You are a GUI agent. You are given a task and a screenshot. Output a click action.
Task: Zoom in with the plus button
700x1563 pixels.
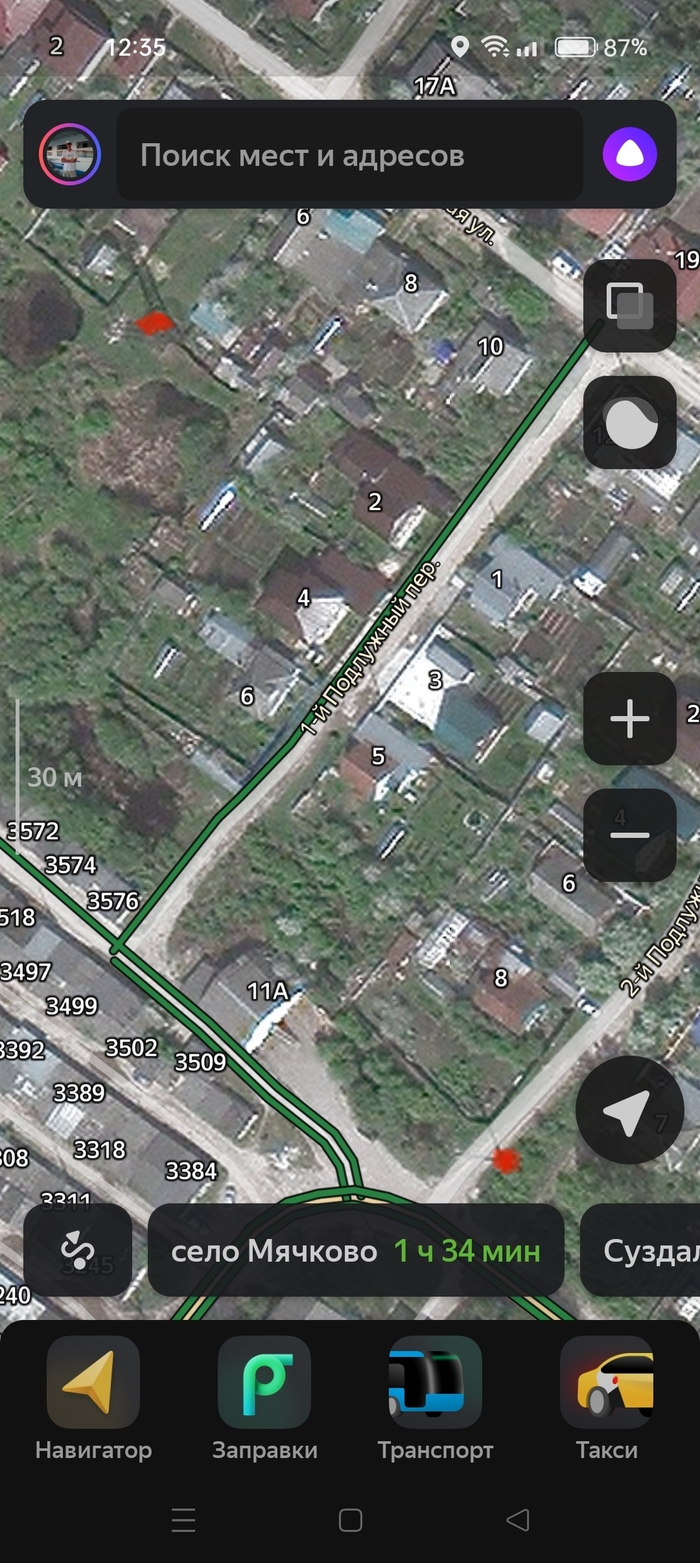pyautogui.click(x=630, y=719)
